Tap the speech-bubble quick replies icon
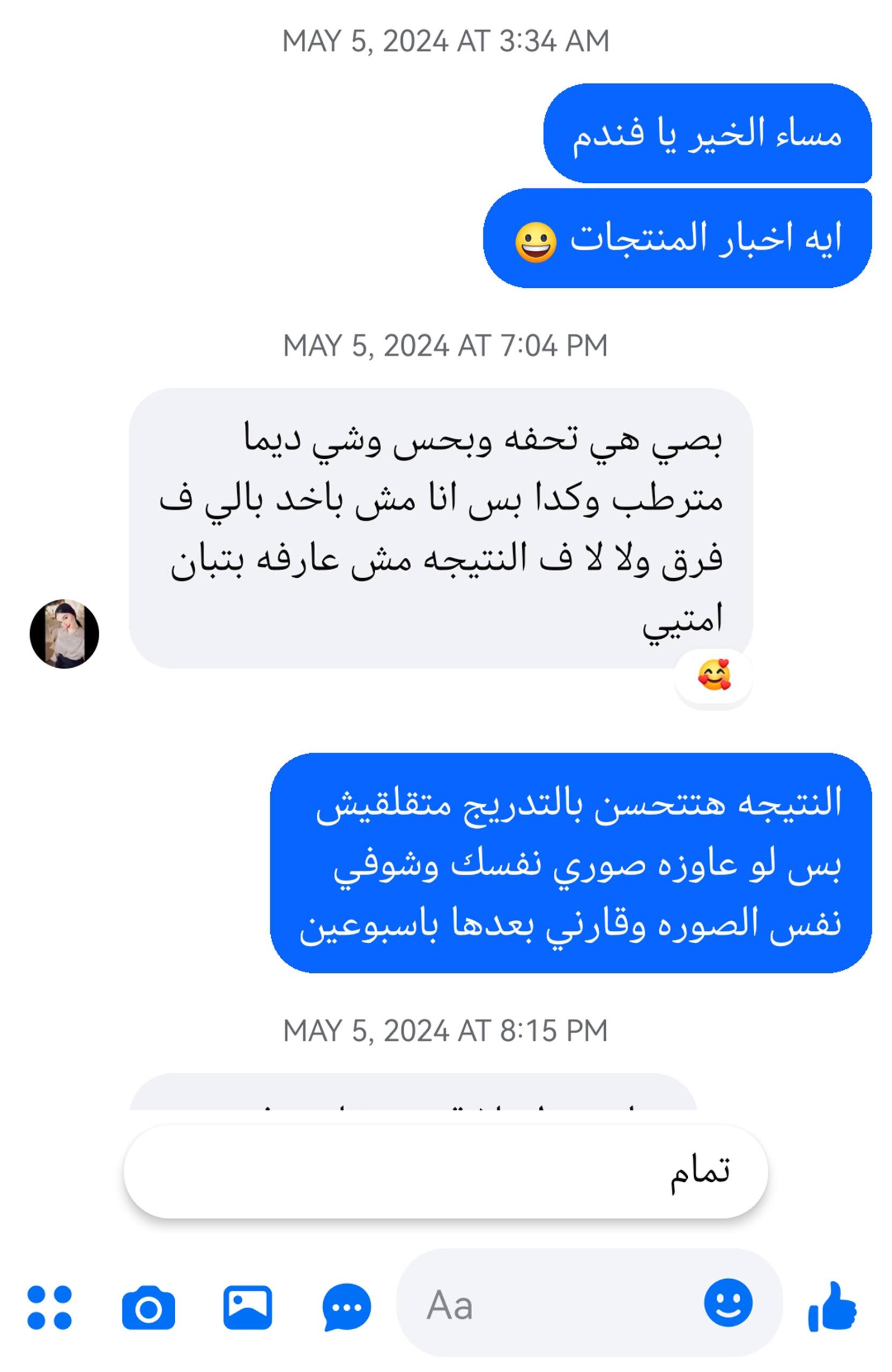This screenshot has width=892, height=1372. pyautogui.click(x=346, y=1308)
